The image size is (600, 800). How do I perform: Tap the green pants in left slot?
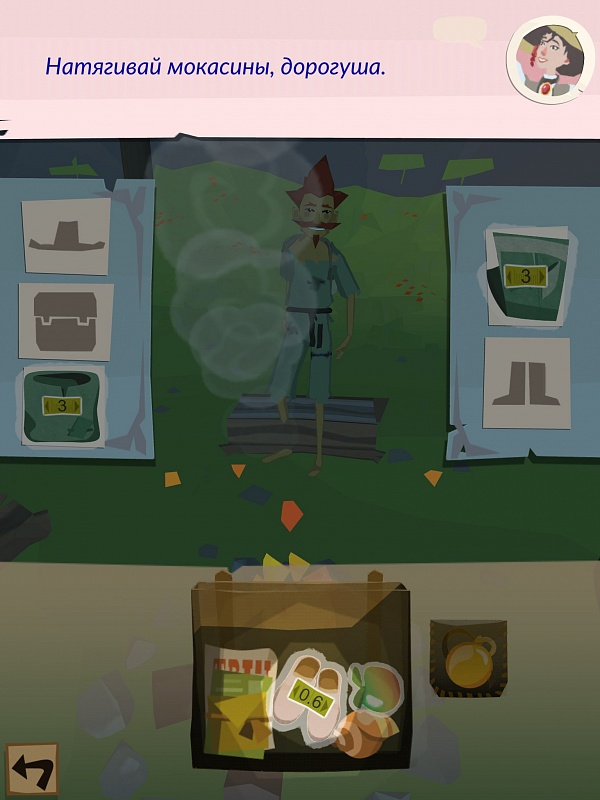pyautogui.click(x=62, y=408)
